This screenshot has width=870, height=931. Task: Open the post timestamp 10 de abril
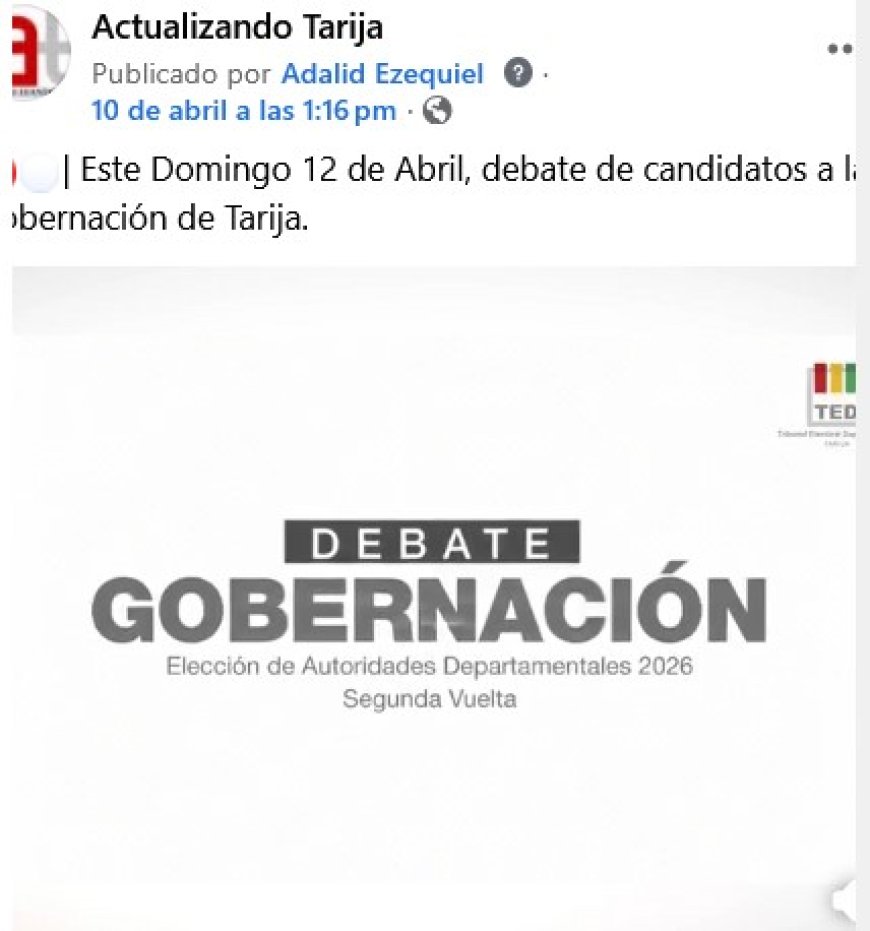243,111
